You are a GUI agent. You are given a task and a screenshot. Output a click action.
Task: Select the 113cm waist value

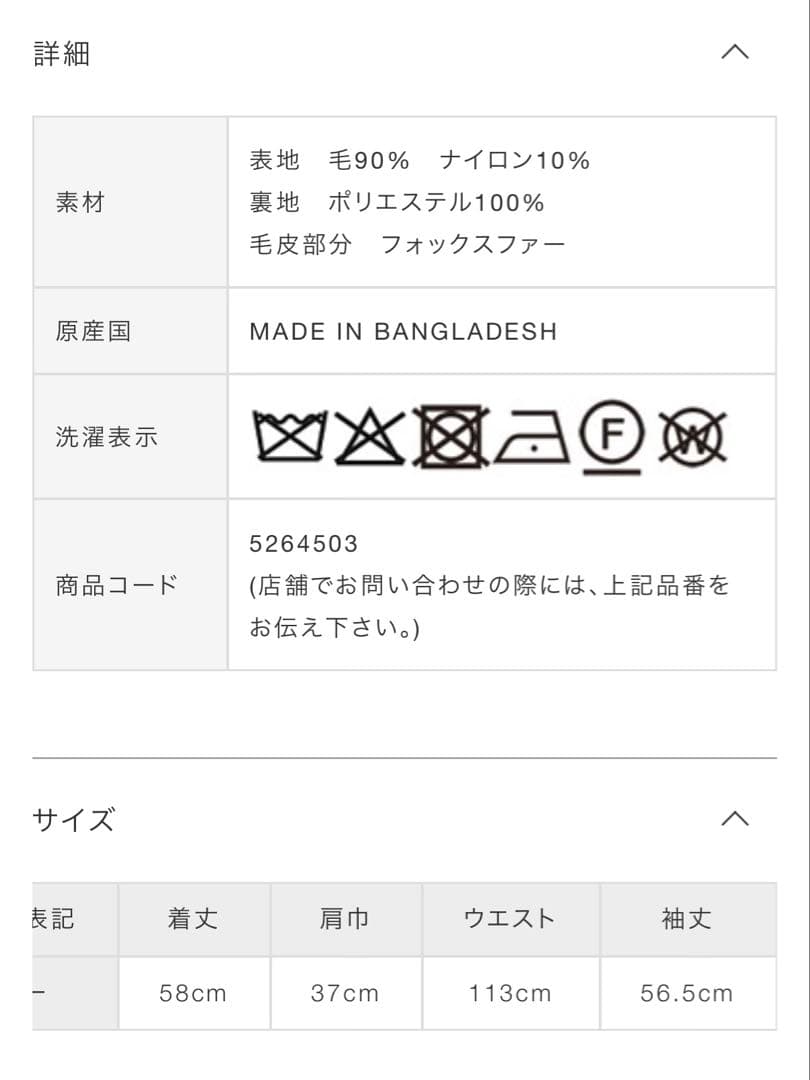511,993
